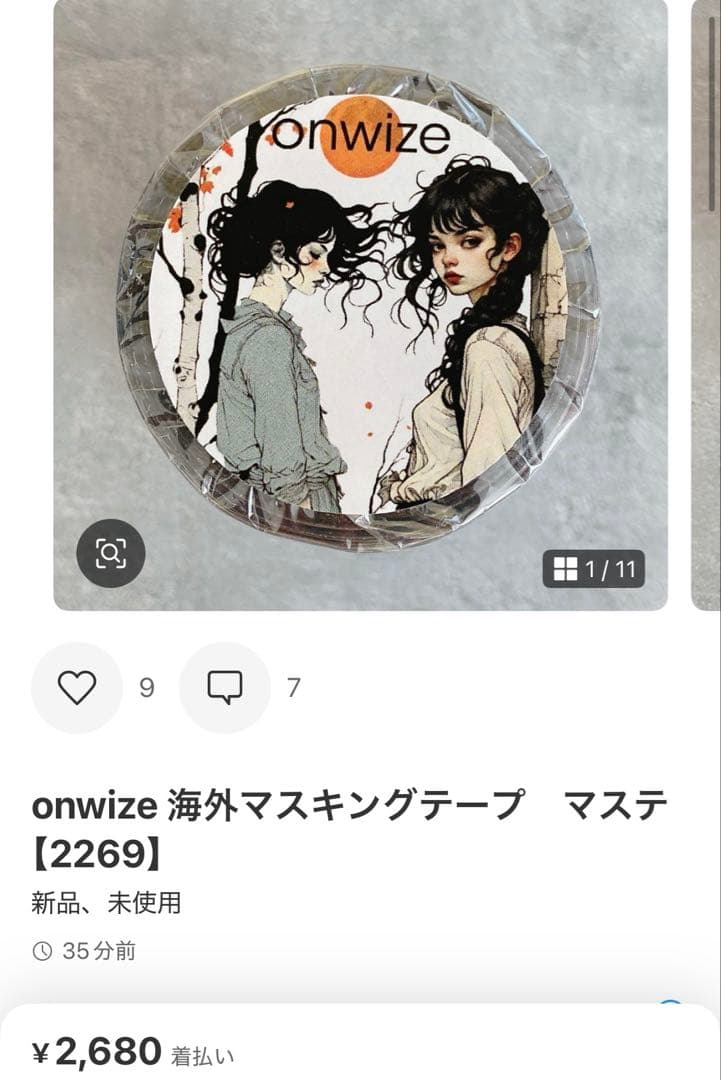The width and height of the screenshot is (721, 1080).
Task: Open the photo grid showing 1 / 11
Action: coord(594,569)
